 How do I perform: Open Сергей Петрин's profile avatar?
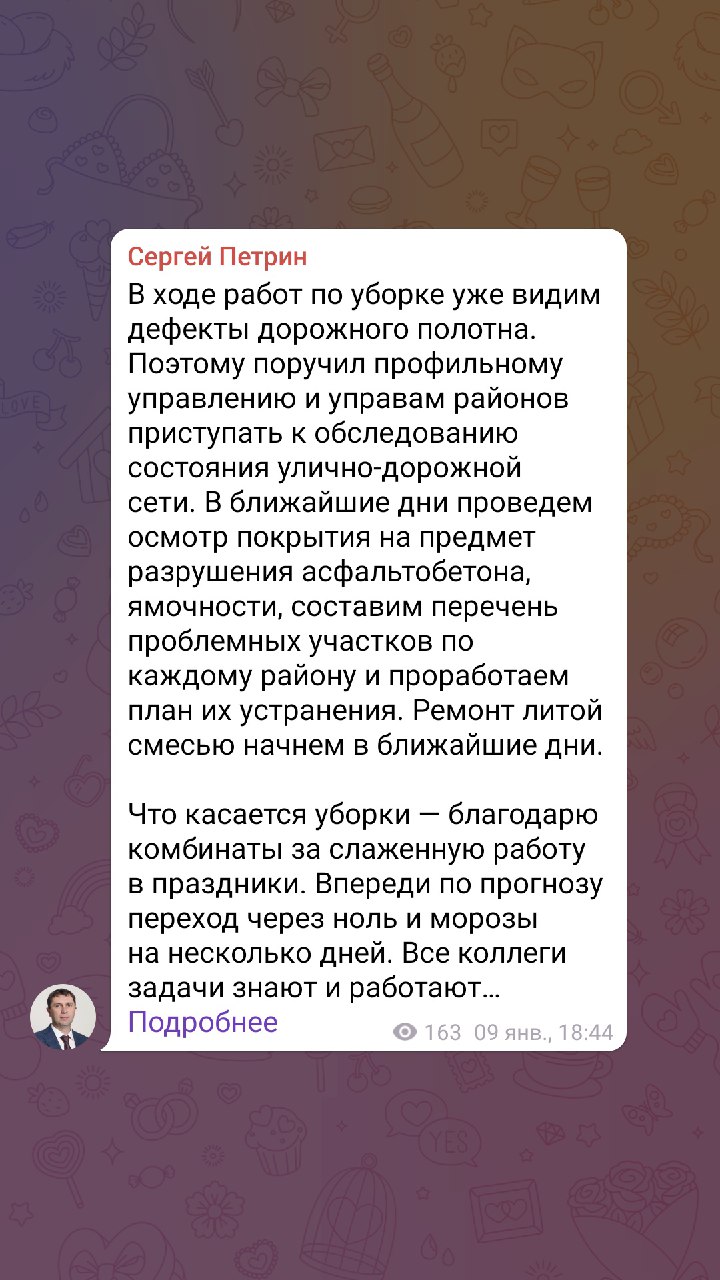pos(63,1017)
